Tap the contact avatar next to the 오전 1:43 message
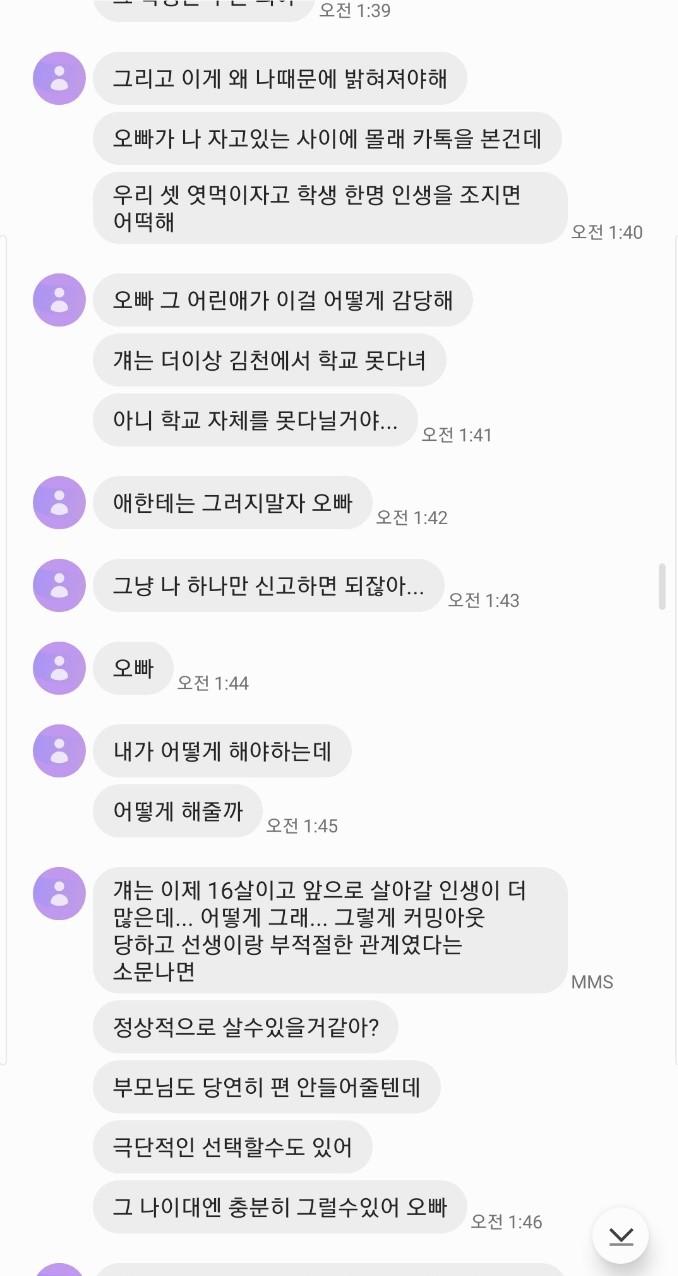 (x=59, y=586)
